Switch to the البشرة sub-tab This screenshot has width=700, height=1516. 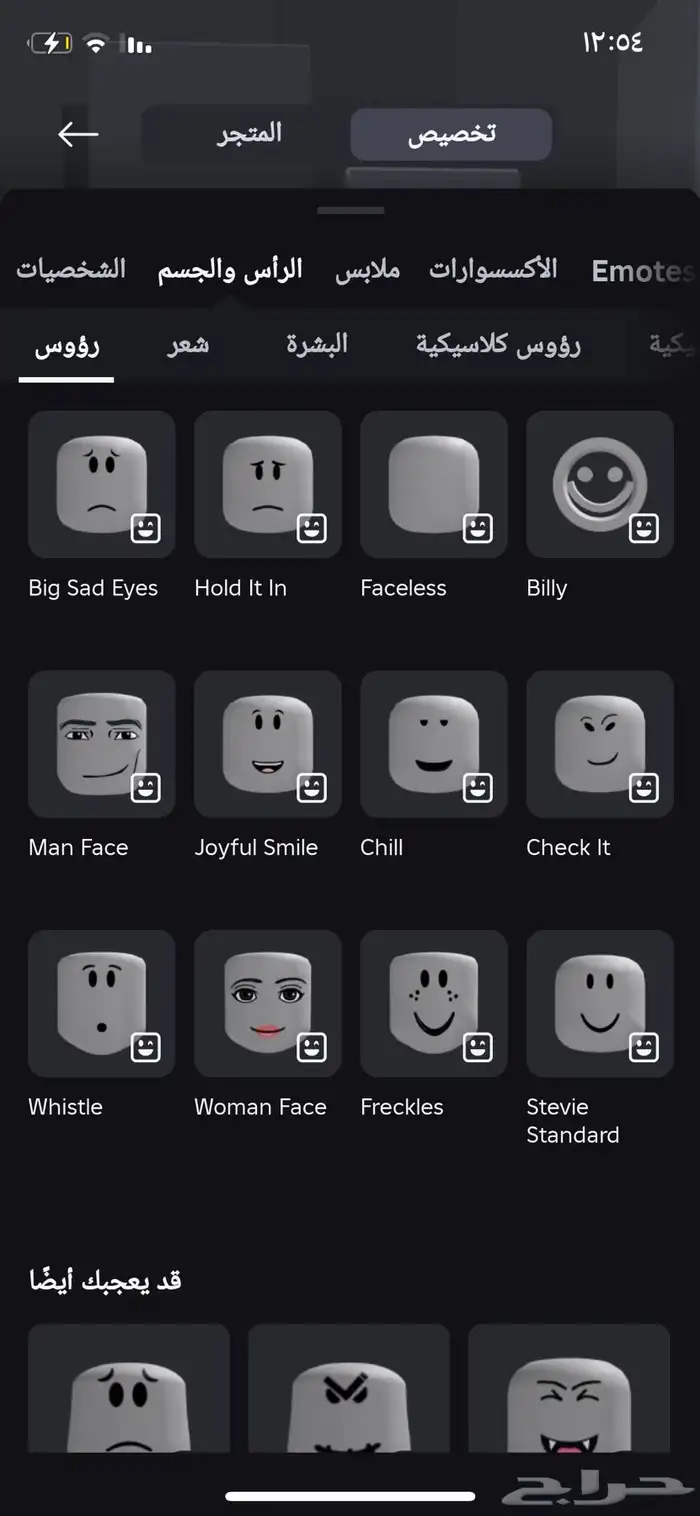coord(317,345)
